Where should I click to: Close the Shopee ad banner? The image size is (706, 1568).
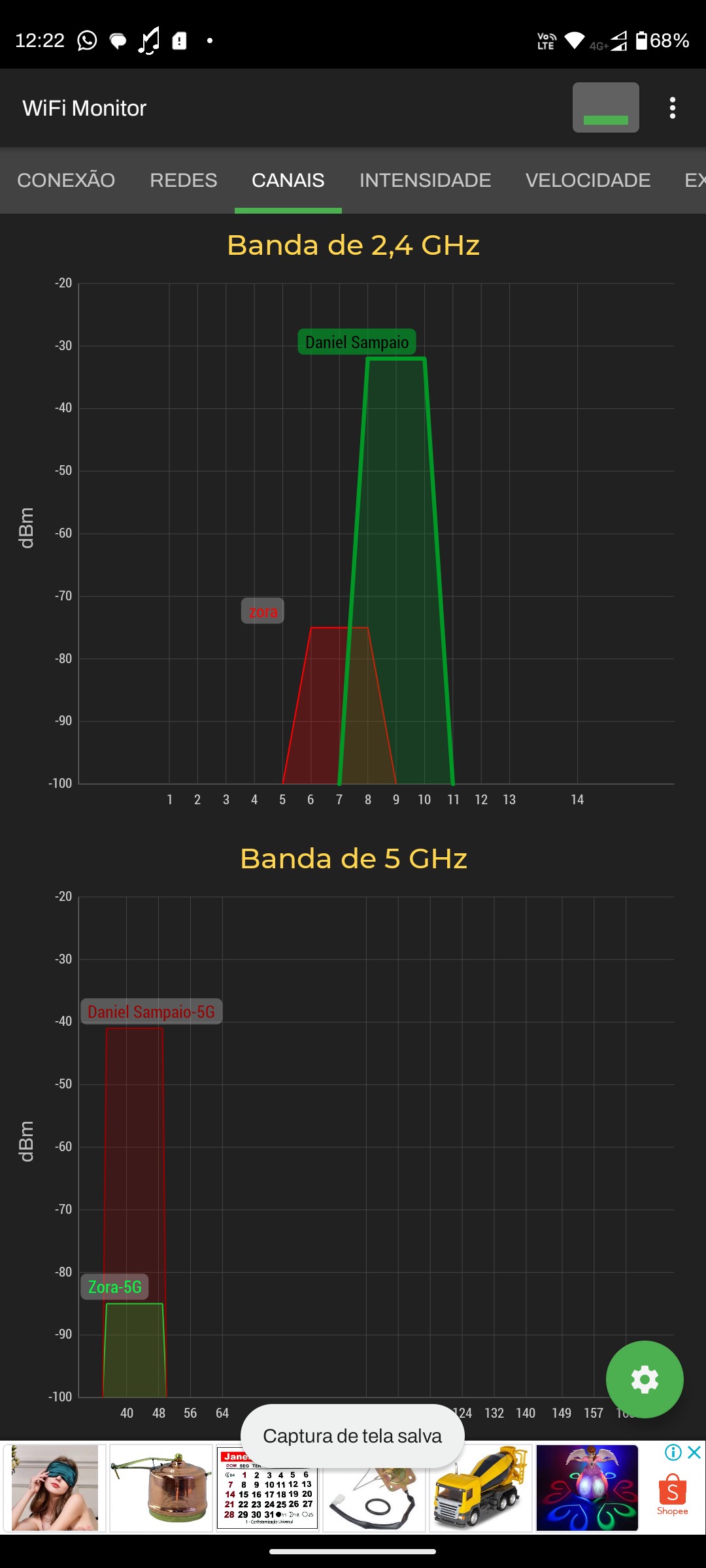[x=694, y=1452]
